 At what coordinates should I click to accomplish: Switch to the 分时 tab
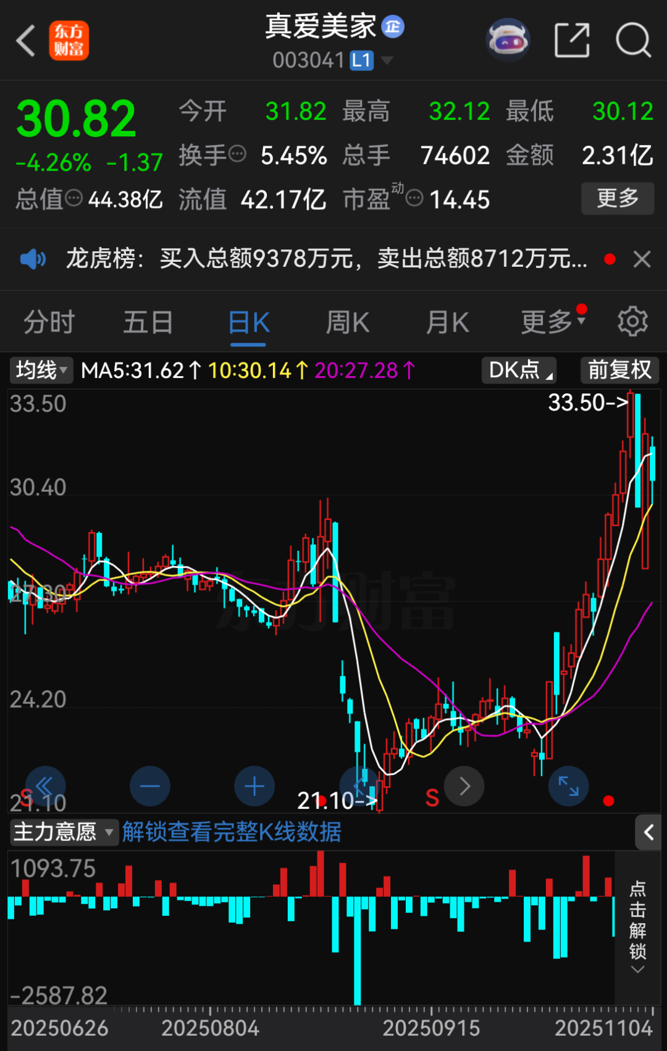(49, 322)
